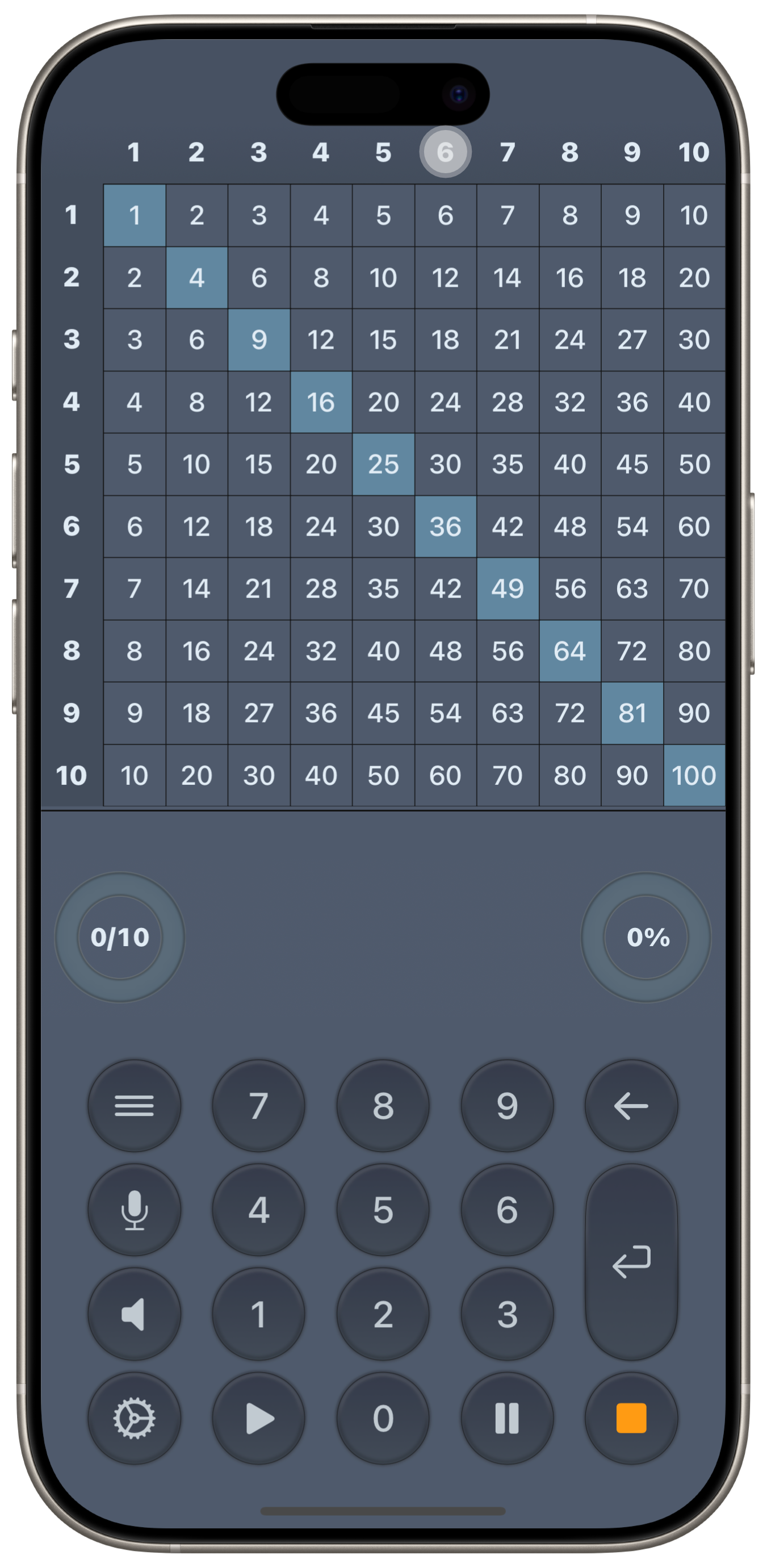Enter digit 0 on the keypad
This screenshot has height=1568, width=767.
(383, 1418)
